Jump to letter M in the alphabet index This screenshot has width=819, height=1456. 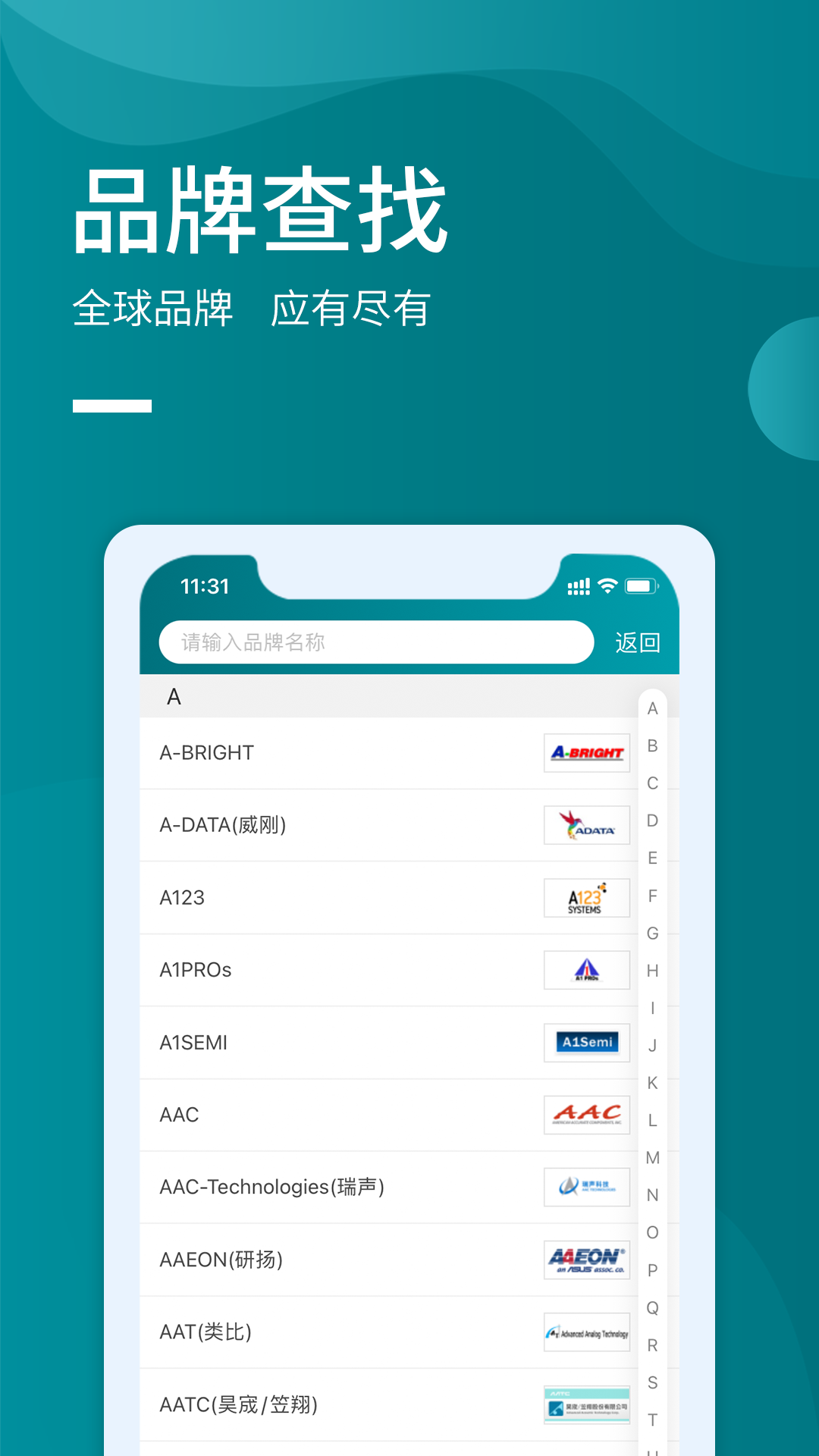click(x=652, y=1158)
